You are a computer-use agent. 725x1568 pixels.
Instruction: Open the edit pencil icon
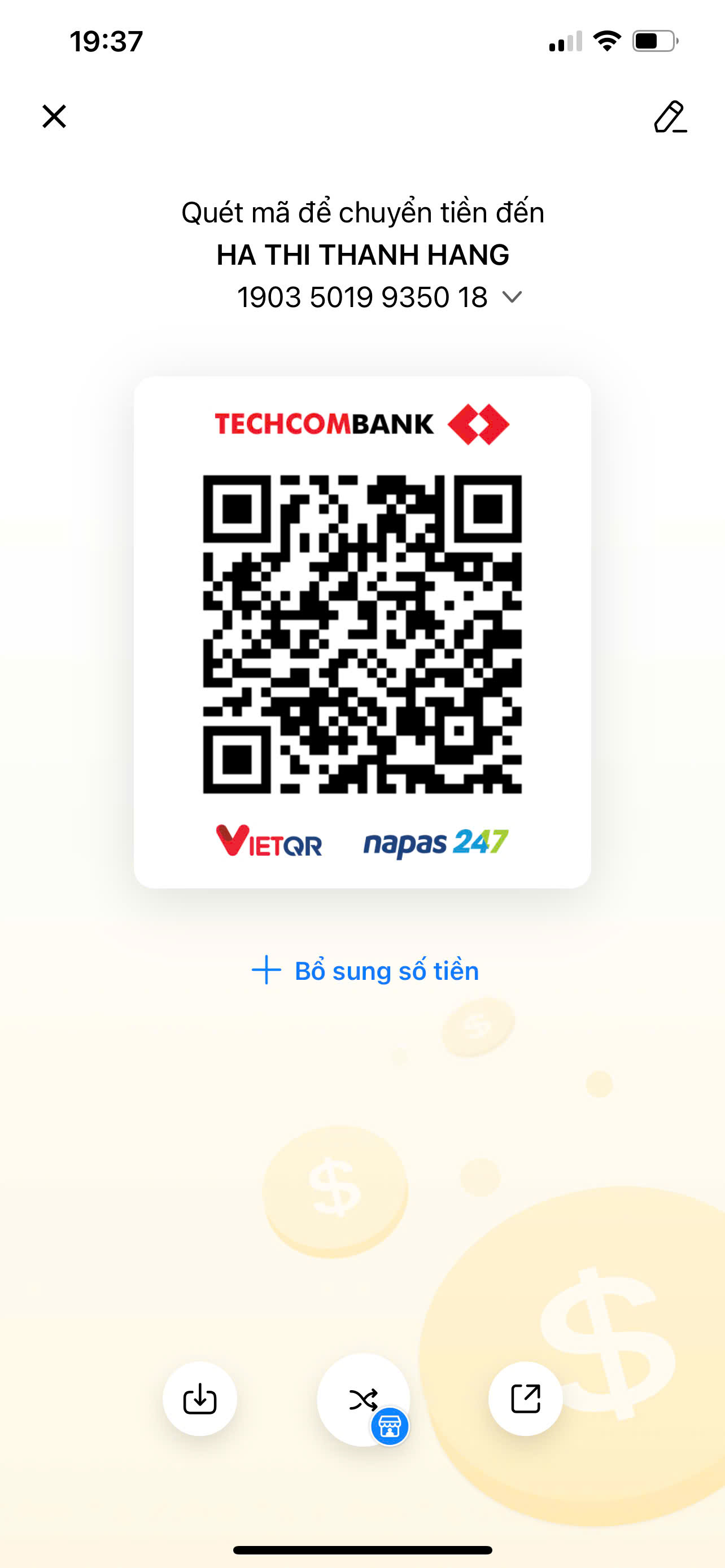670,117
